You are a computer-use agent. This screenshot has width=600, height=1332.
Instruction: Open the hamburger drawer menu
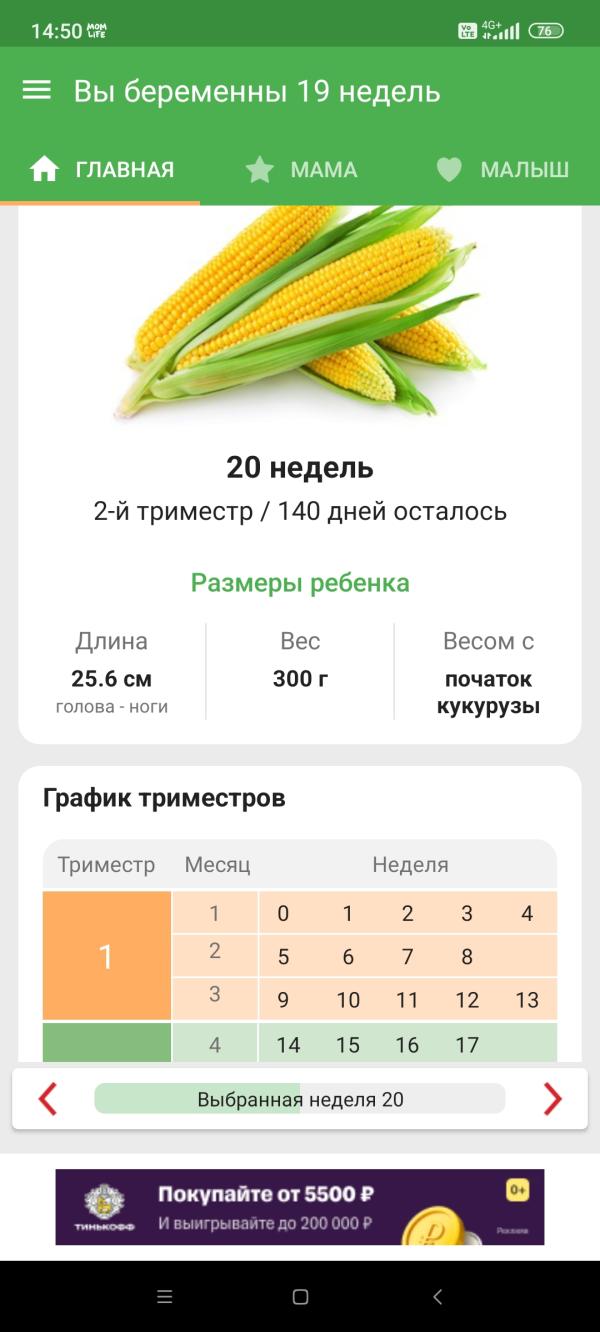point(37,91)
